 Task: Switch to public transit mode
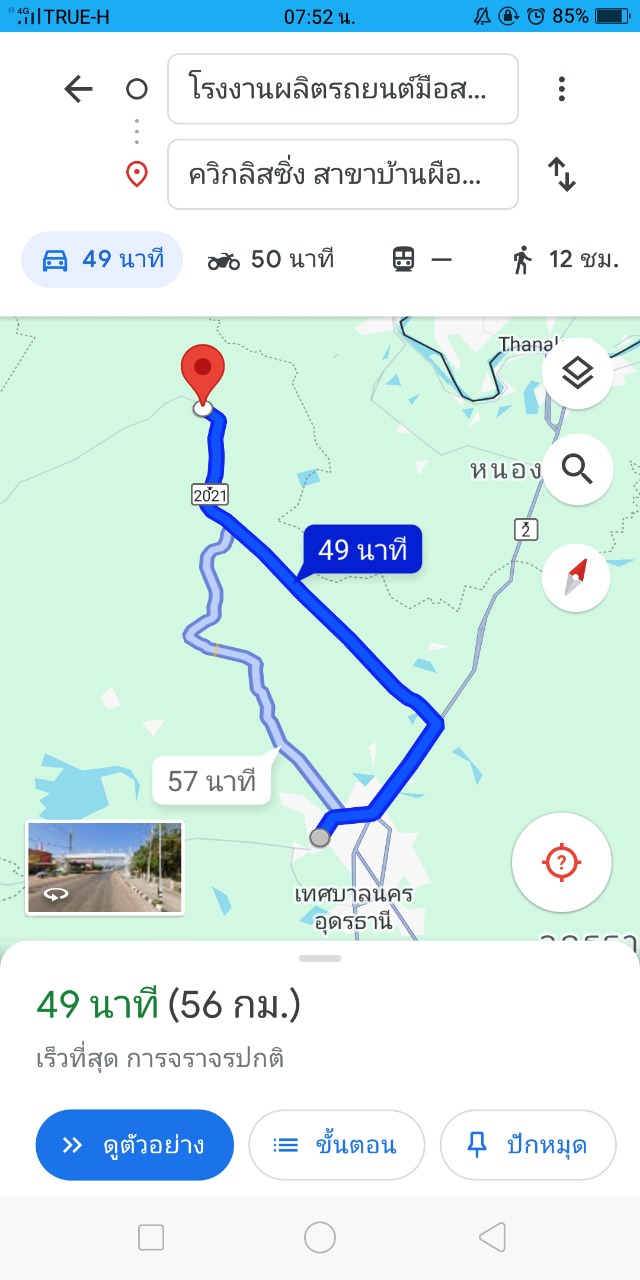[421, 260]
